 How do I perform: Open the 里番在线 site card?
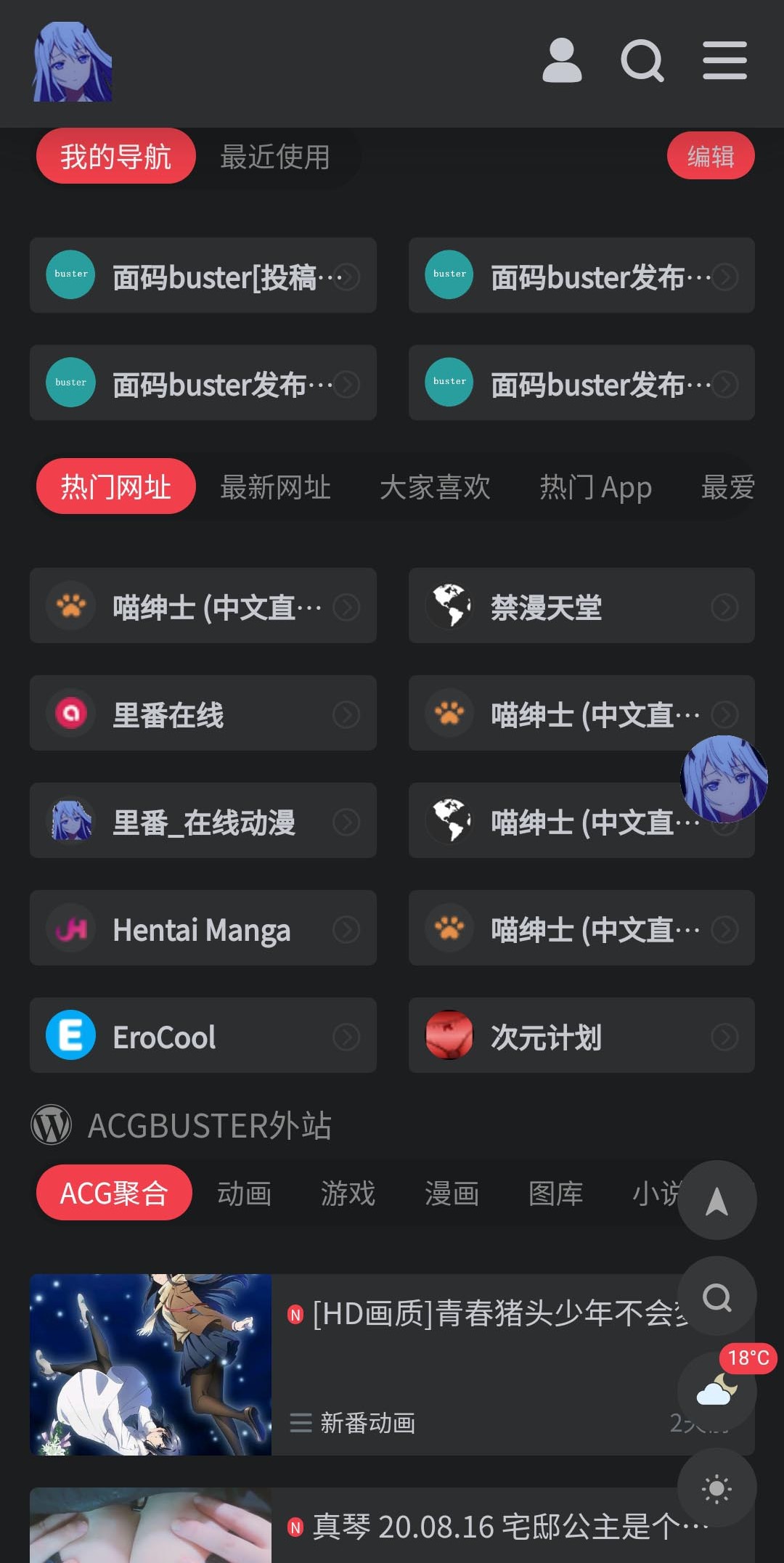coord(203,714)
